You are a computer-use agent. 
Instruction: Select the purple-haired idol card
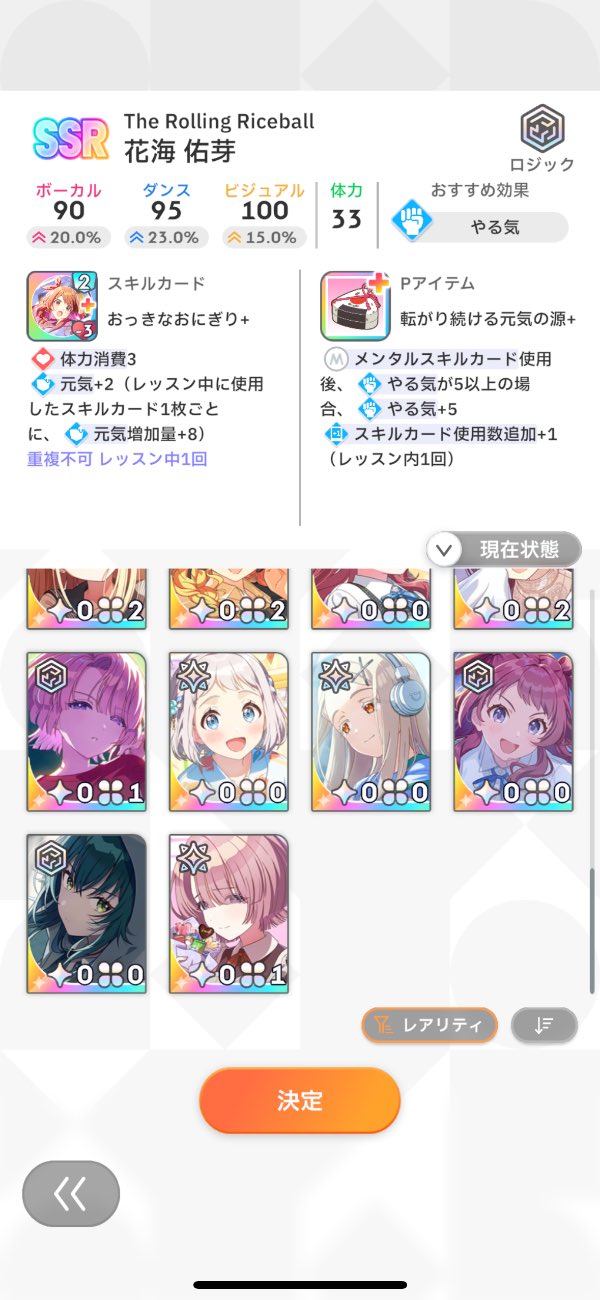click(x=87, y=731)
